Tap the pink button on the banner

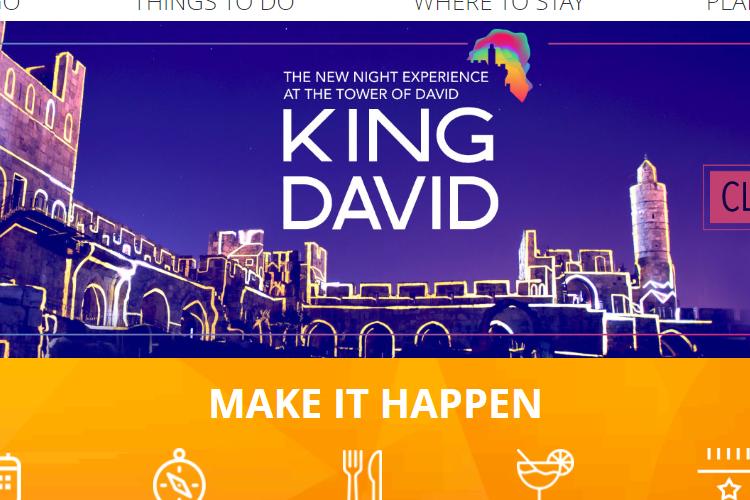[x=731, y=196]
